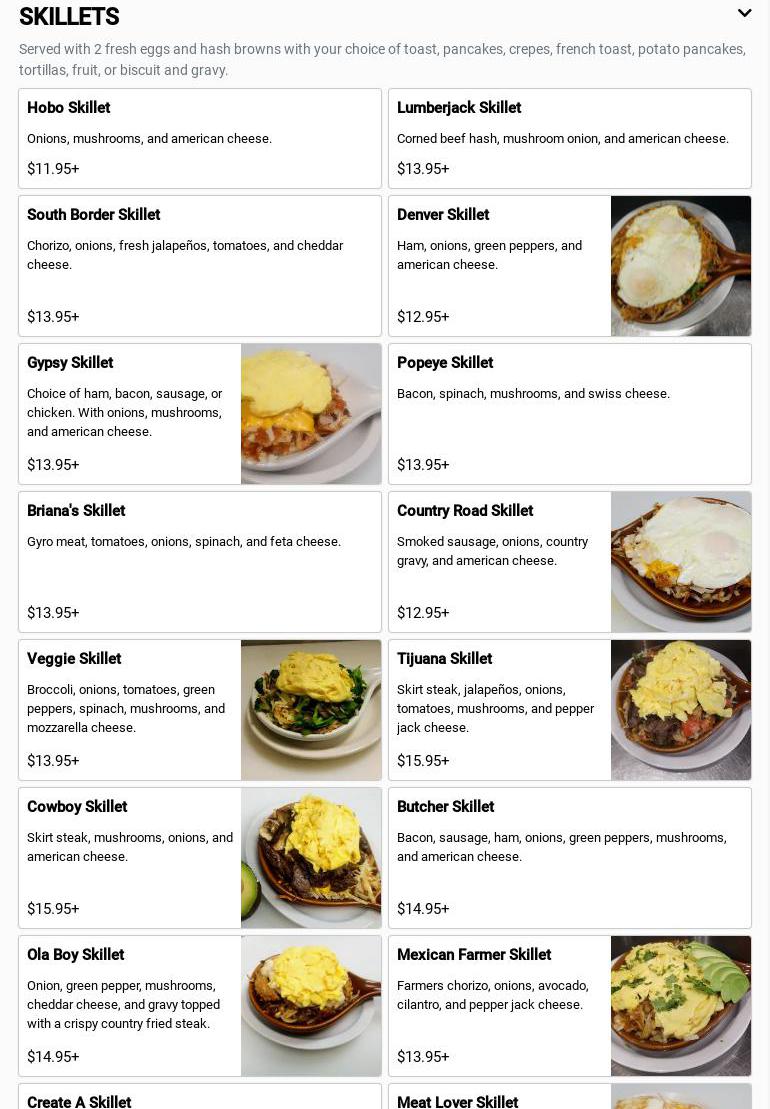The height and width of the screenshot is (1109, 770).
Task: Choose the Denver Skillet
Action: point(569,265)
